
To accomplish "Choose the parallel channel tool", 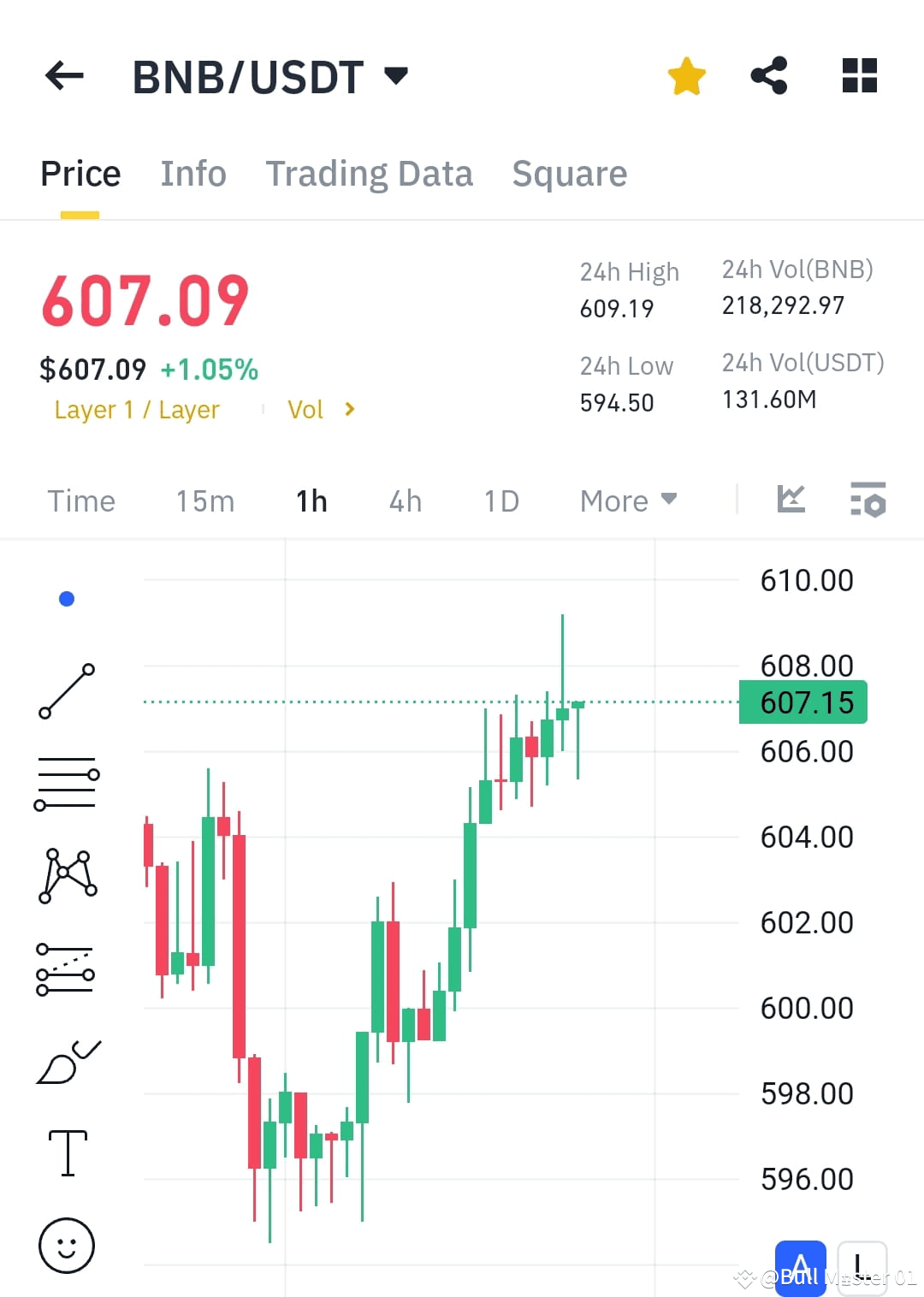I will coord(67,967).
